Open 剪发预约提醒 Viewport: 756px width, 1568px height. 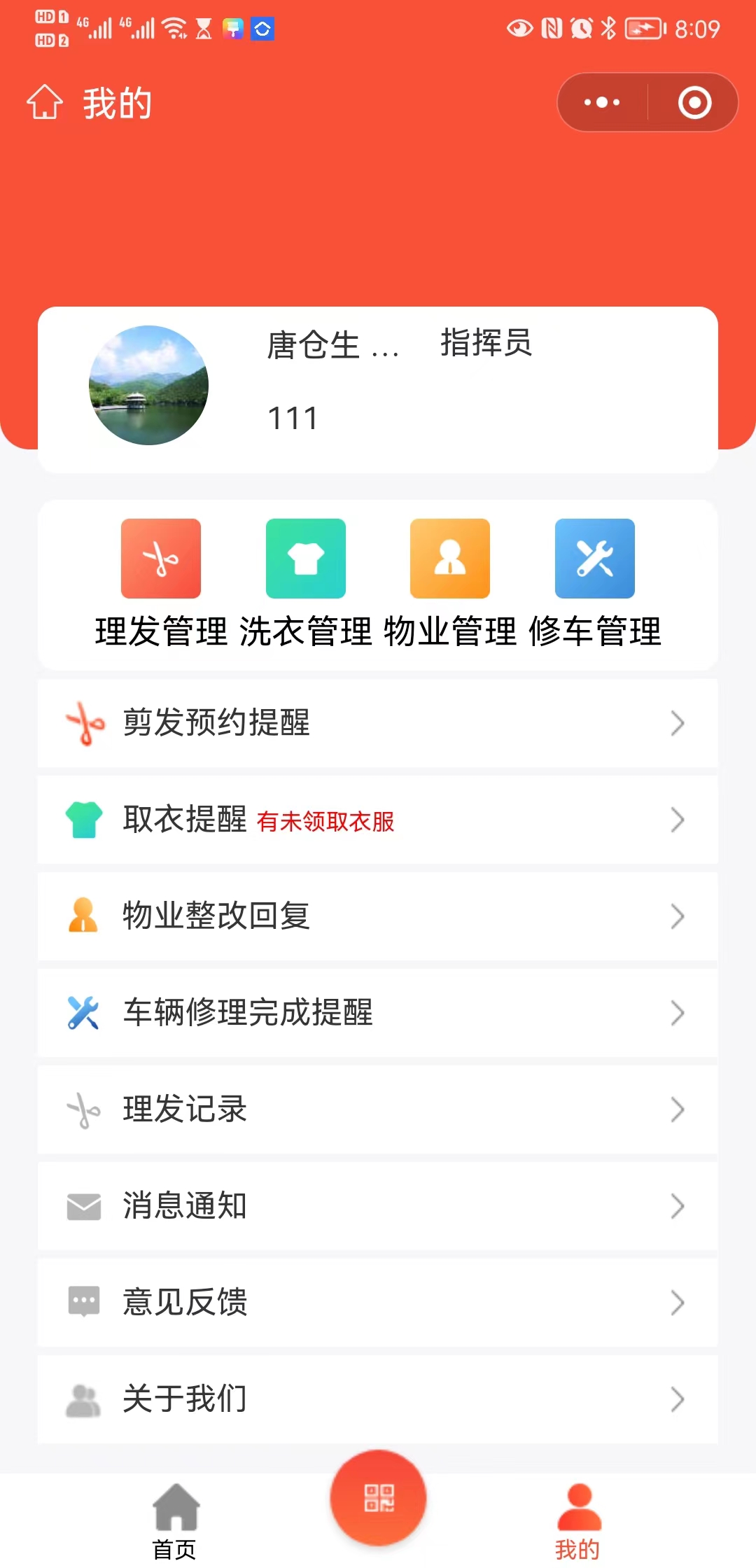(378, 724)
